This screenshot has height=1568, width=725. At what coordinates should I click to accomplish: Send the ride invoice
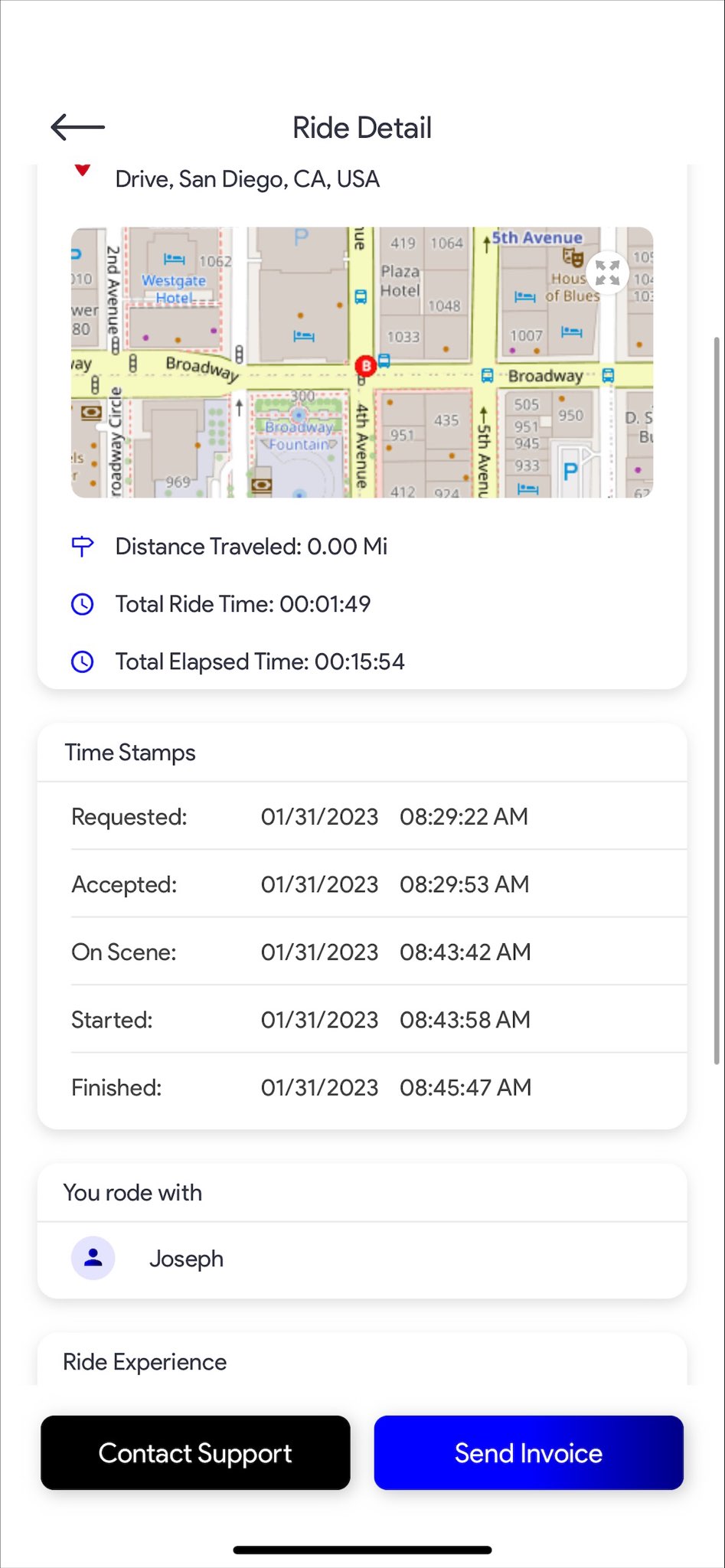coord(528,1452)
